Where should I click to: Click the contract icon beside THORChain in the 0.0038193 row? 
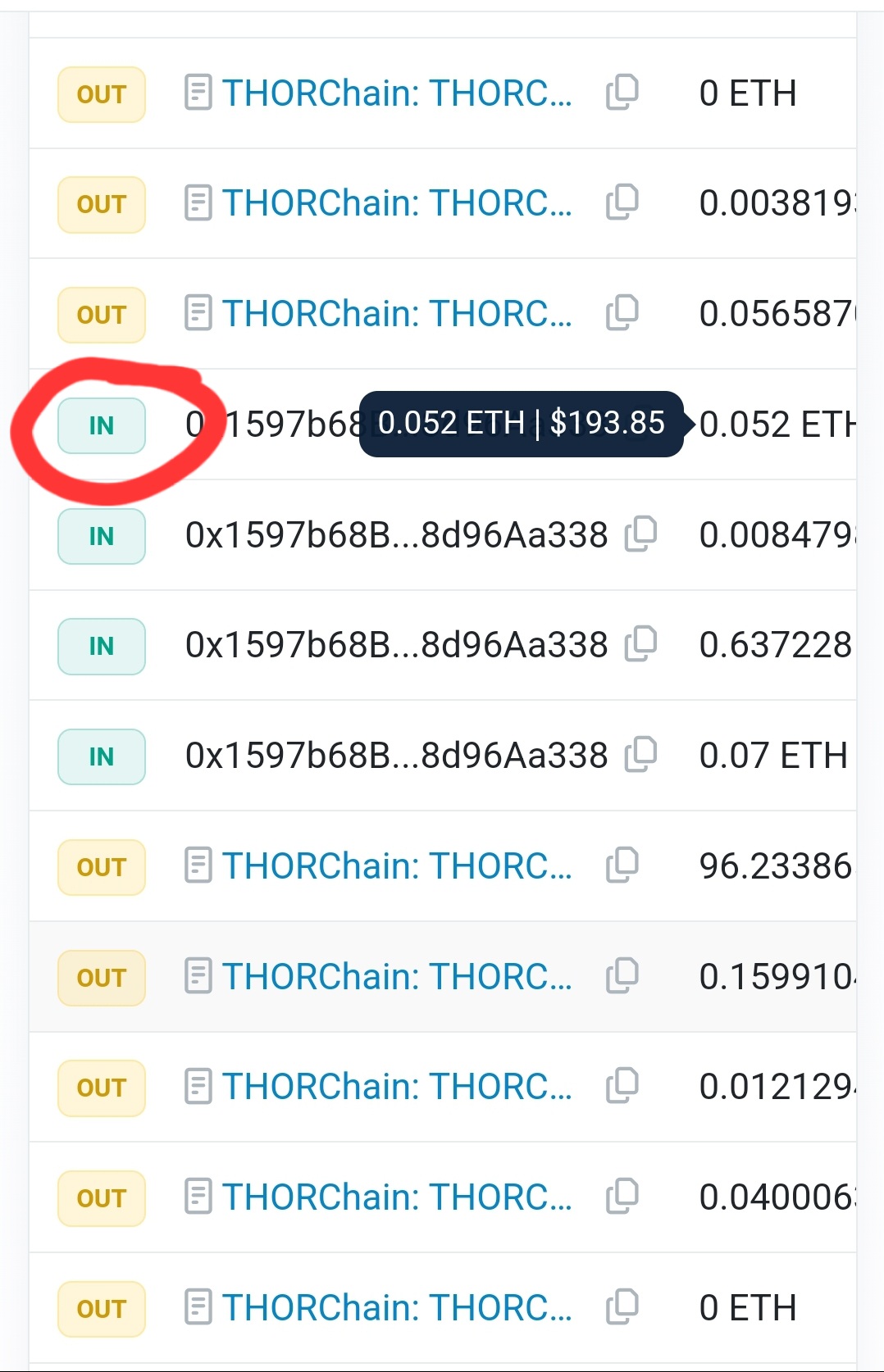(x=198, y=203)
